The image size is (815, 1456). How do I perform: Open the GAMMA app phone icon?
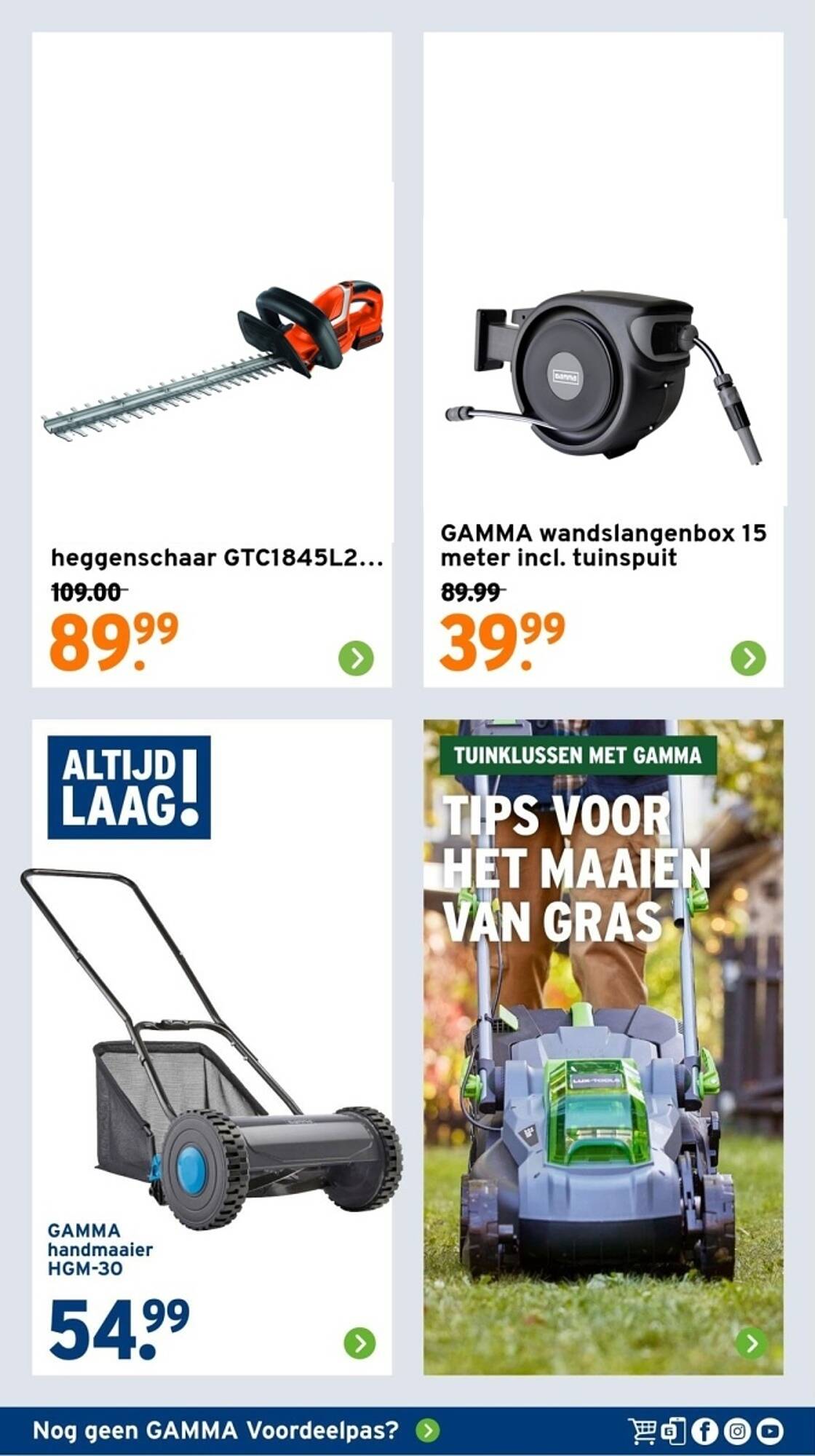674,1431
